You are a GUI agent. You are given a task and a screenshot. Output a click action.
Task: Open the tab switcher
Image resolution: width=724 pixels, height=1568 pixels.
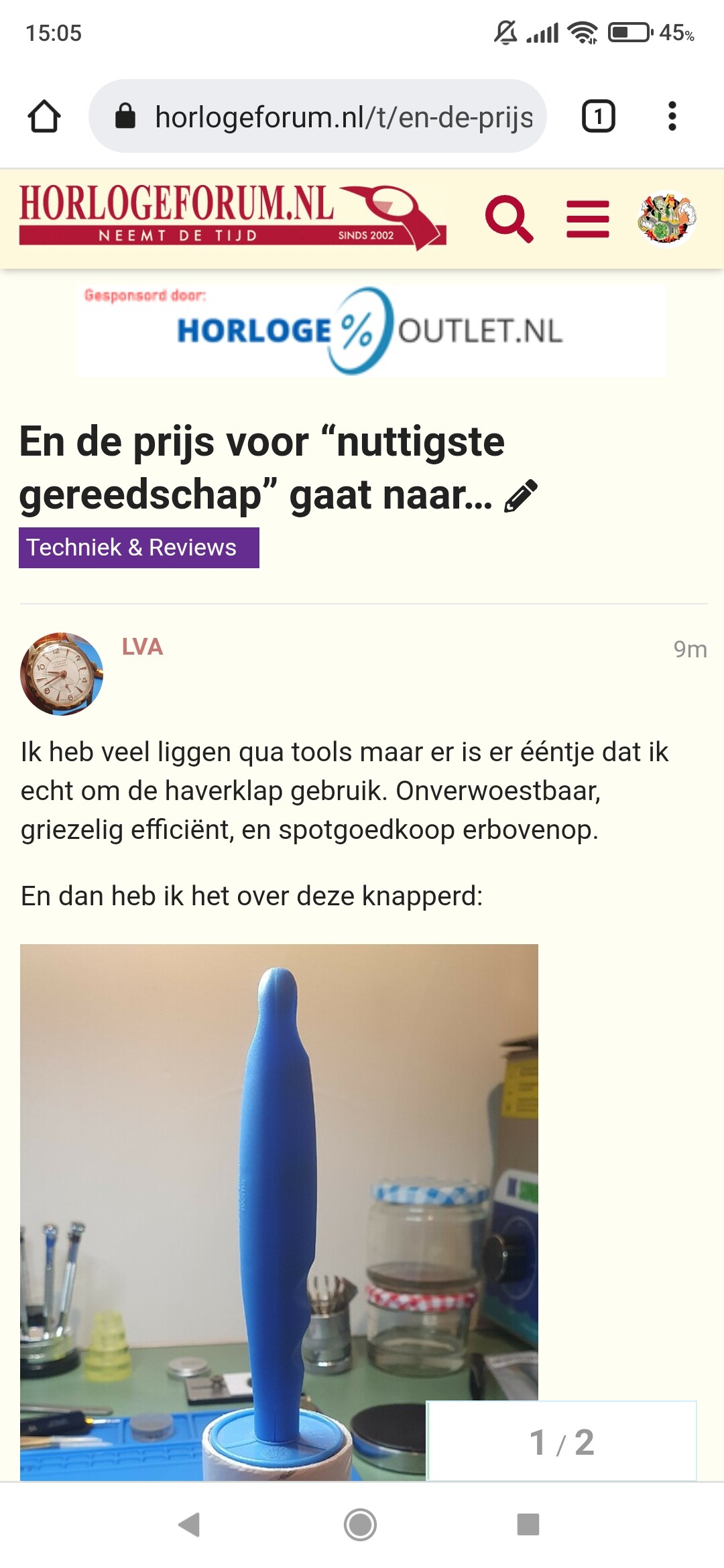598,117
